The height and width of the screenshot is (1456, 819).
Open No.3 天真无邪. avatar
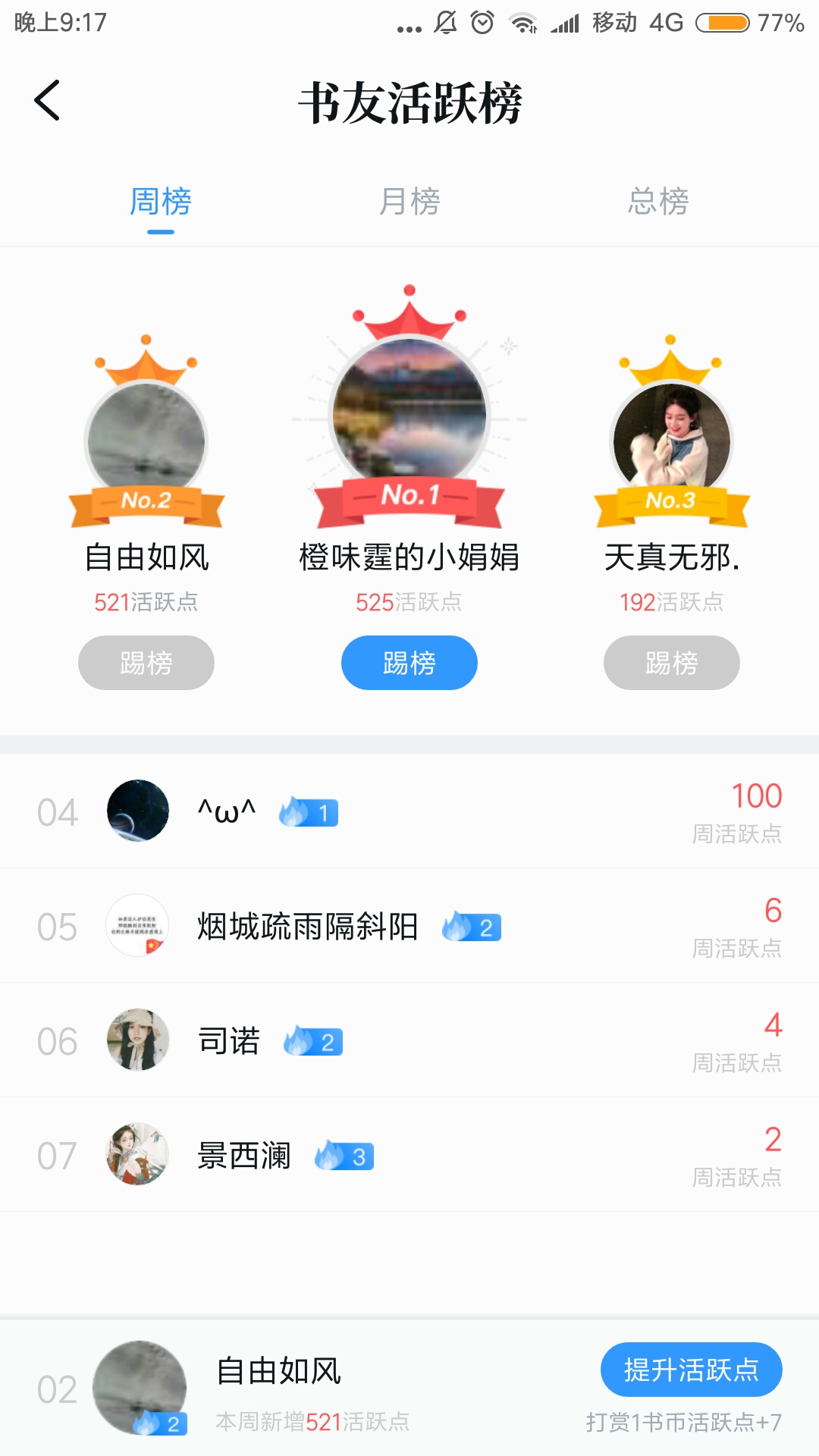(x=671, y=440)
